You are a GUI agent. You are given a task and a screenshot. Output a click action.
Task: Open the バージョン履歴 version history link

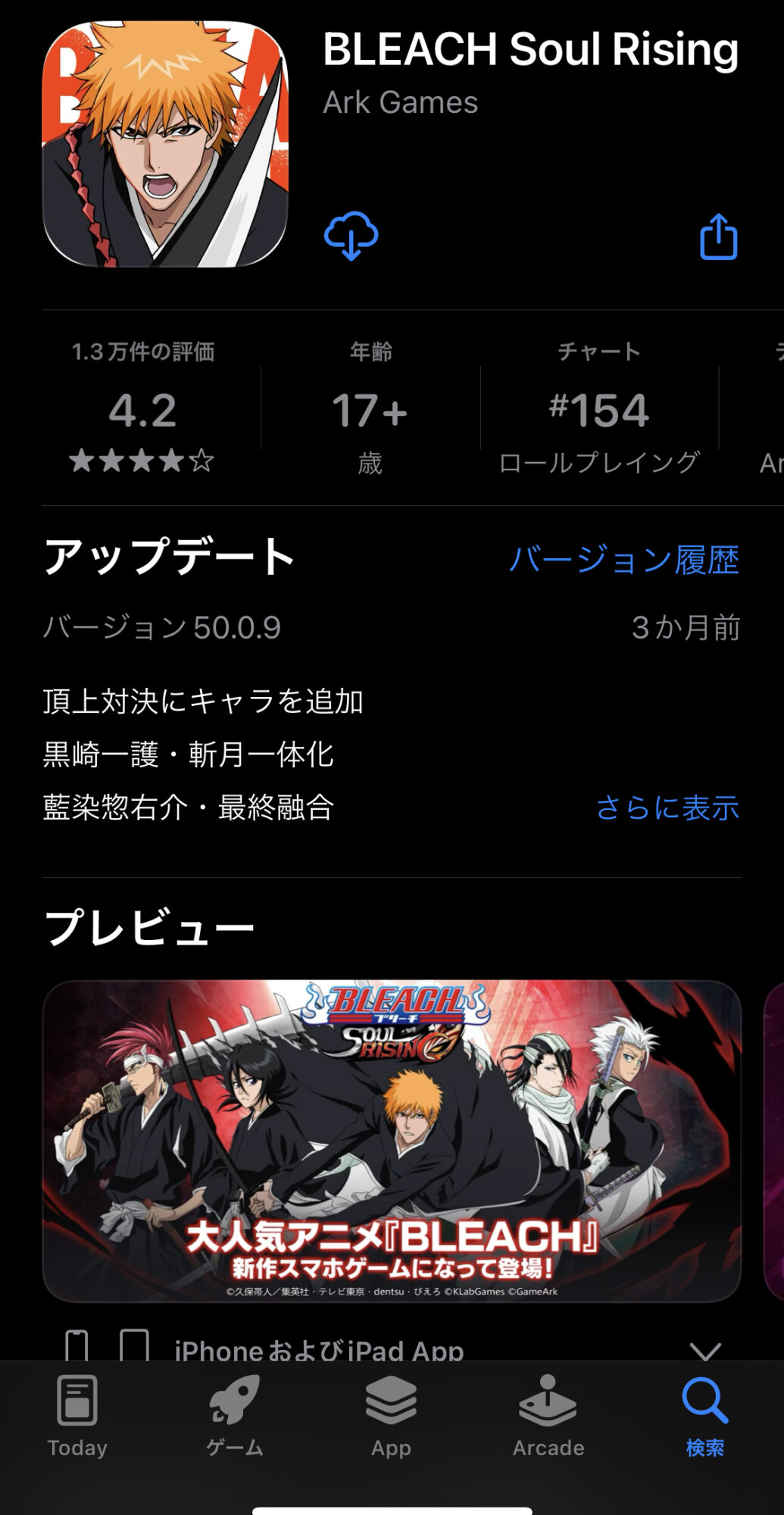pos(624,560)
